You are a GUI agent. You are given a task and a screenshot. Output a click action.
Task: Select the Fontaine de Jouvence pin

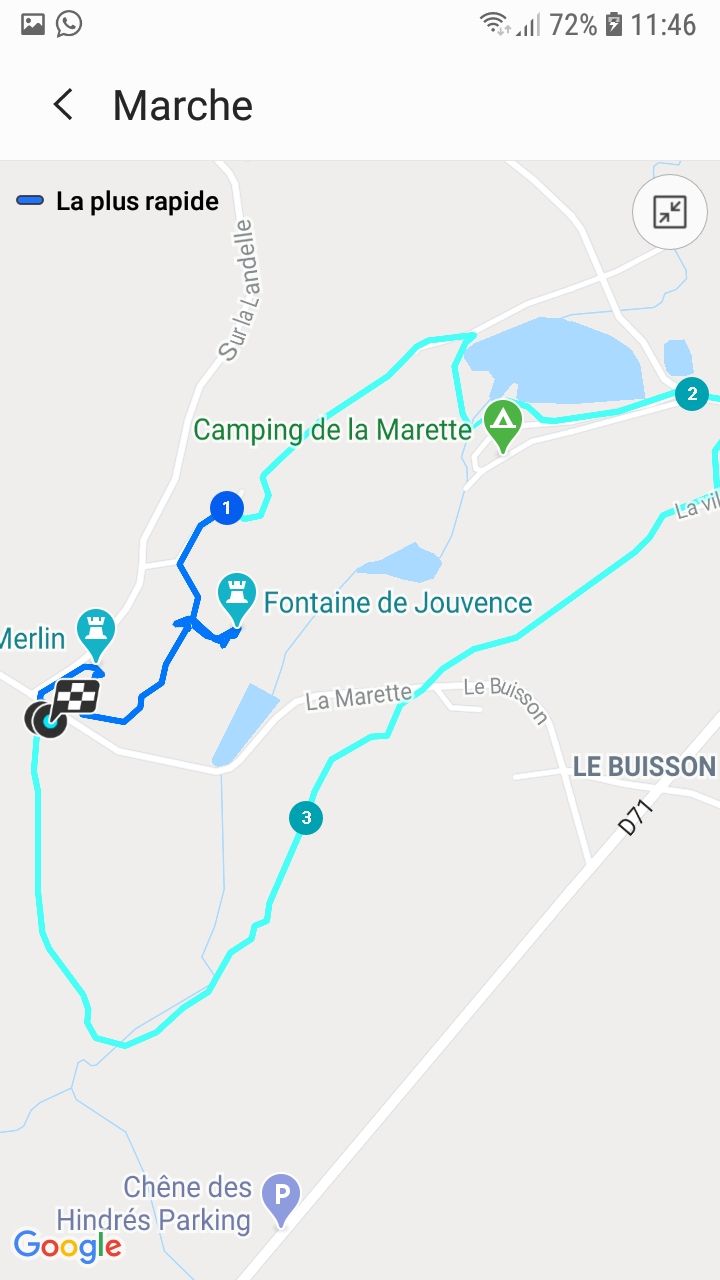click(x=237, y=598)
